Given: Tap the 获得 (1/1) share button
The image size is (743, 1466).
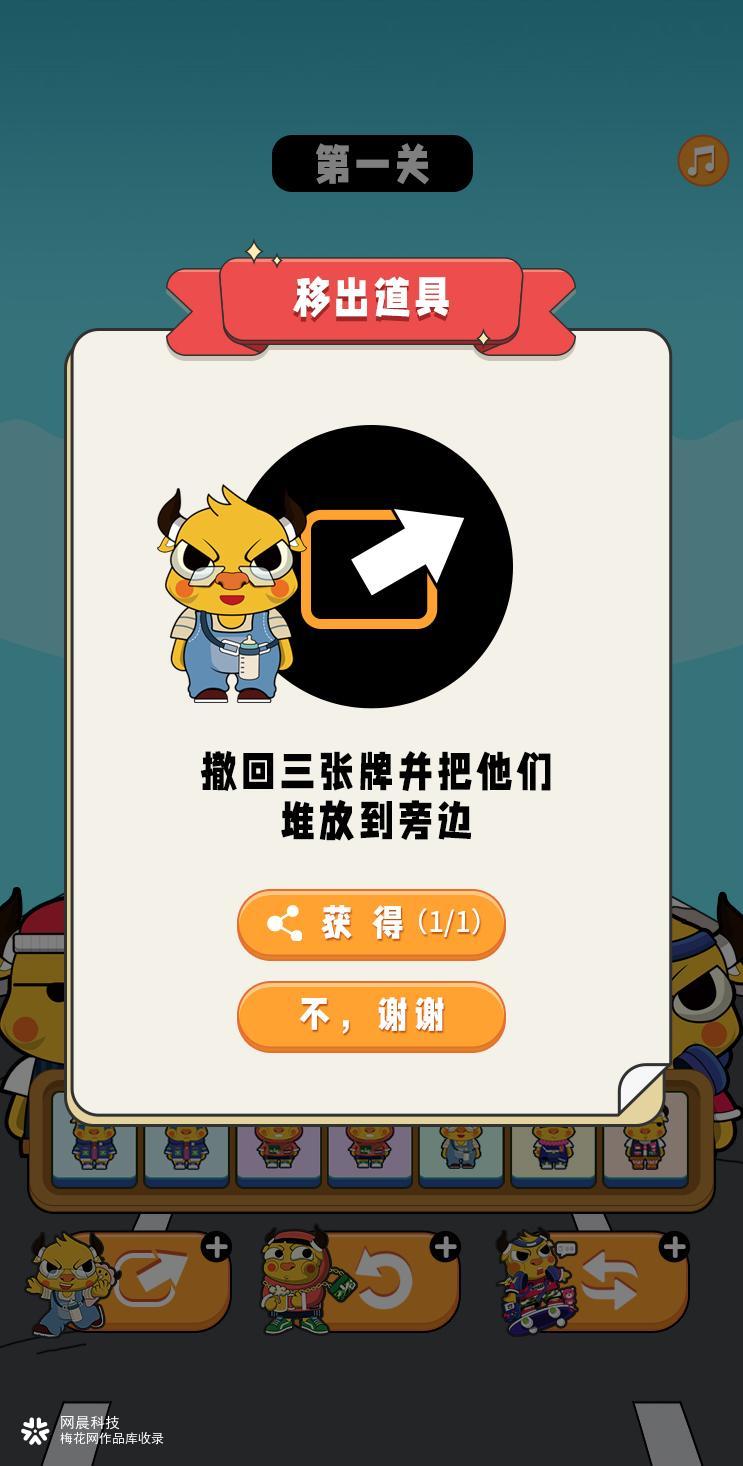Looking at the screenshot, I should (371, 923).
